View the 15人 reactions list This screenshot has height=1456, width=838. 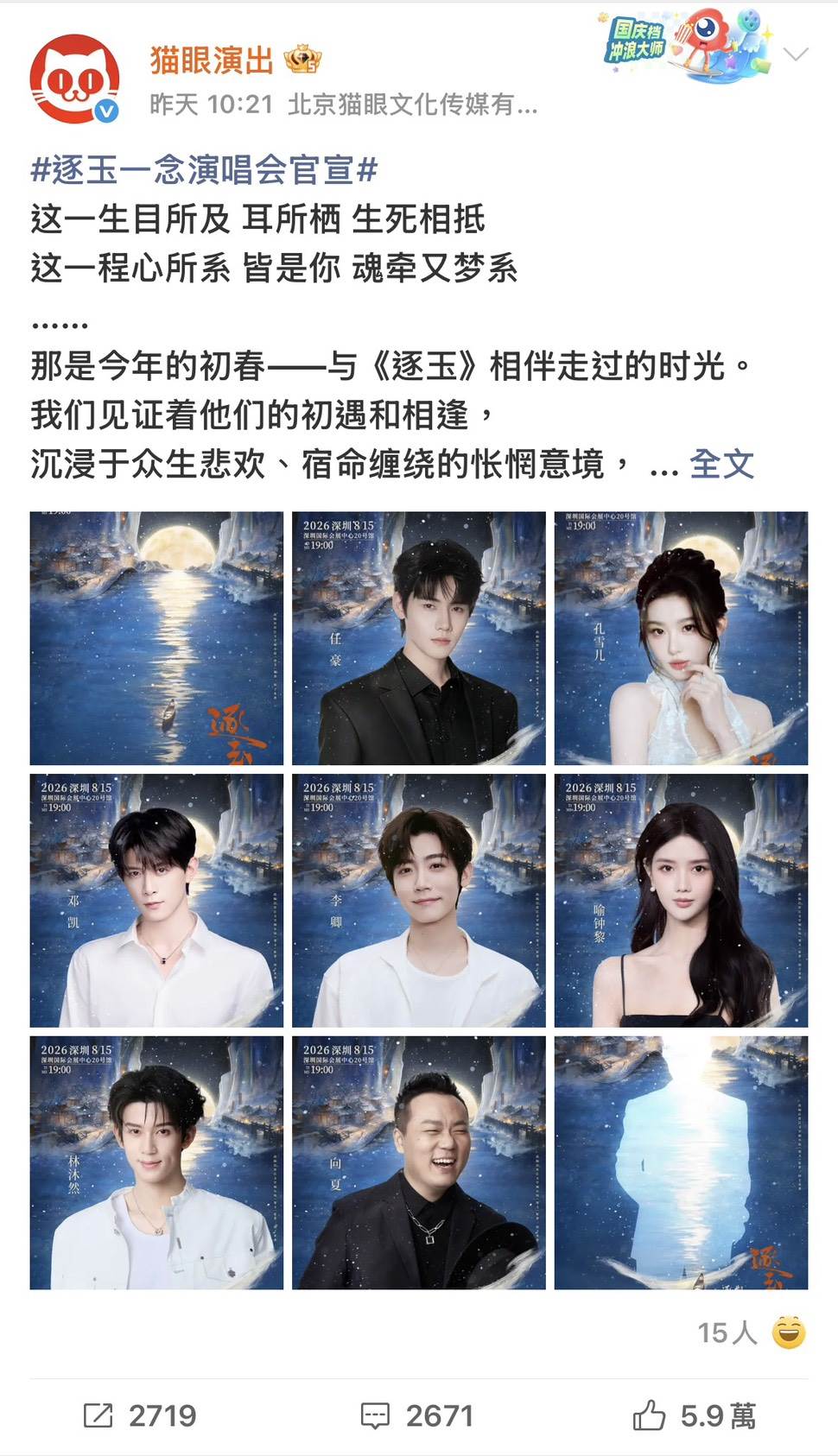click(x=751, y=1333)
